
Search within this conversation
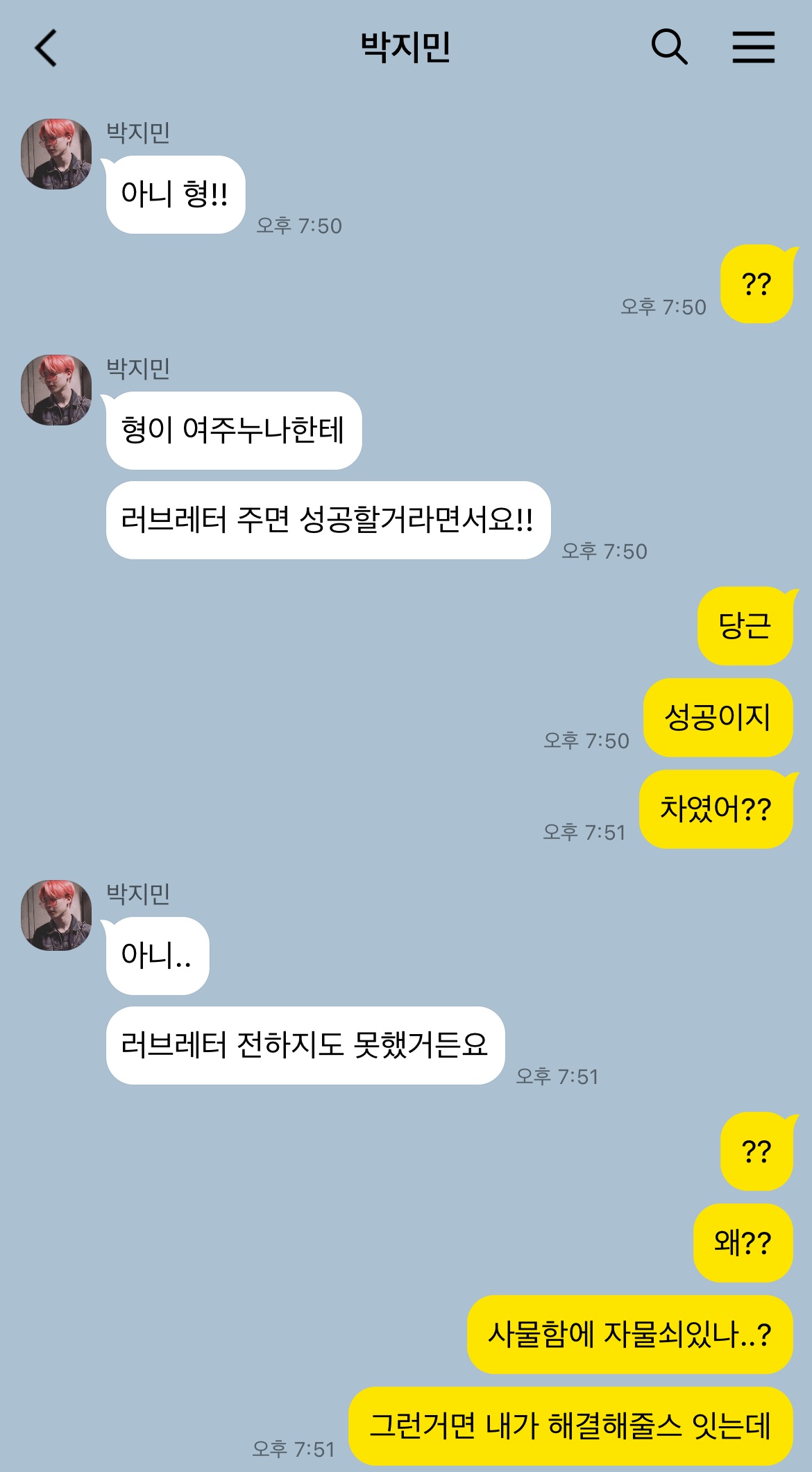[x=669, y=47]
